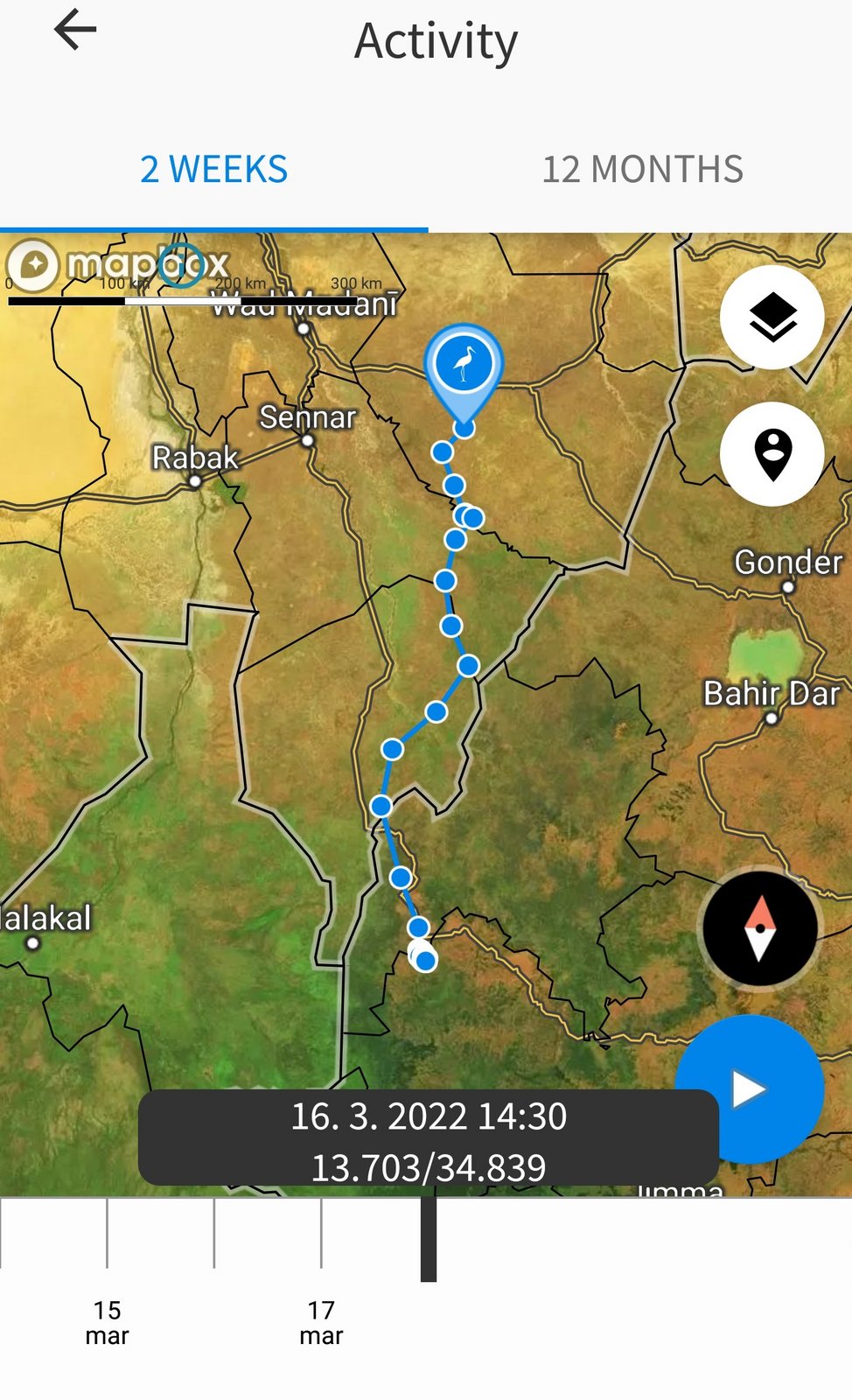Tap the 15 mar point on the timeline
The width and height of the screenshot is (852, 1400).
(x=107, y=1322)
